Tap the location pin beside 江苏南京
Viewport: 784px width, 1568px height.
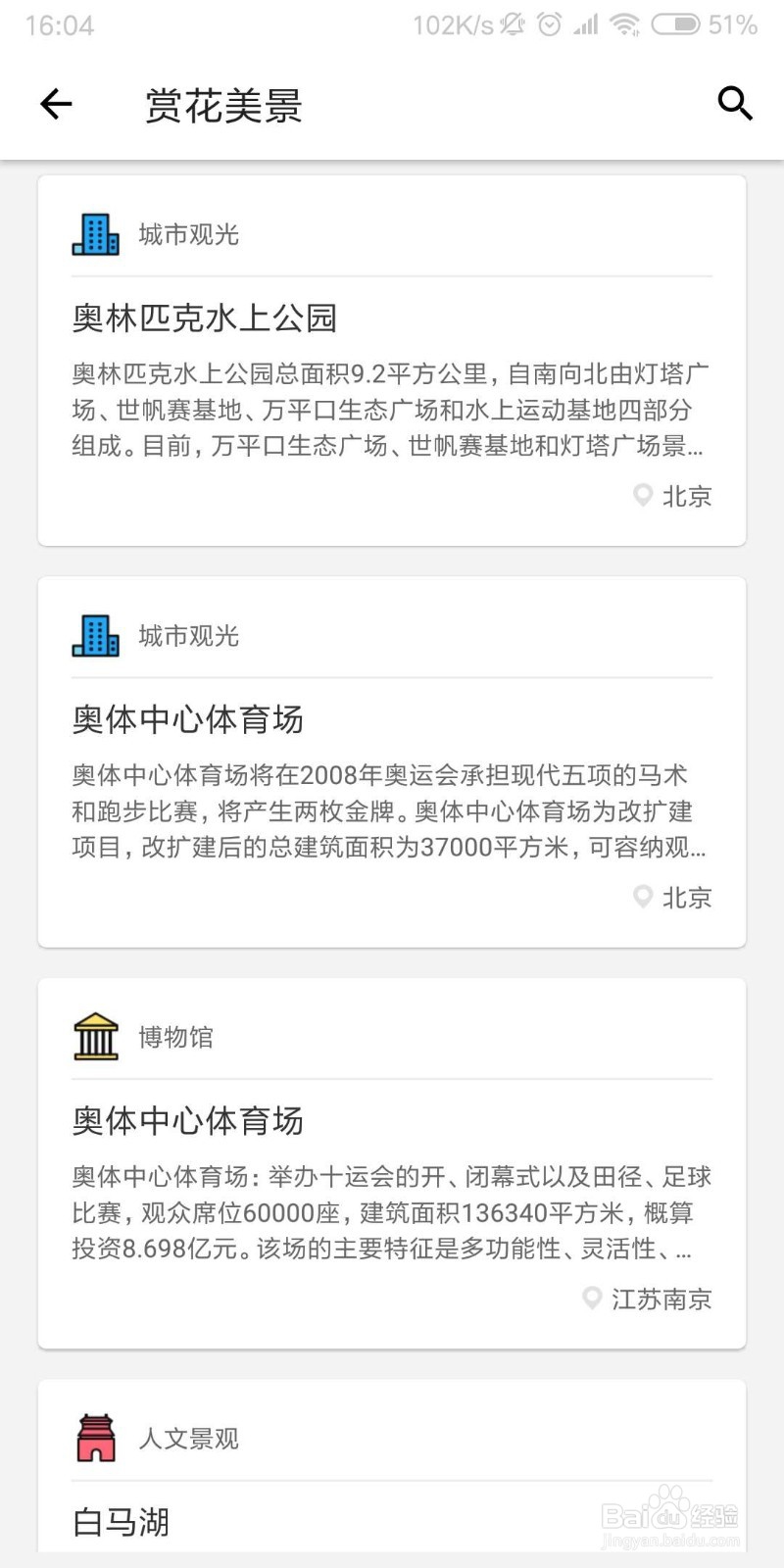coord(592,1298)
